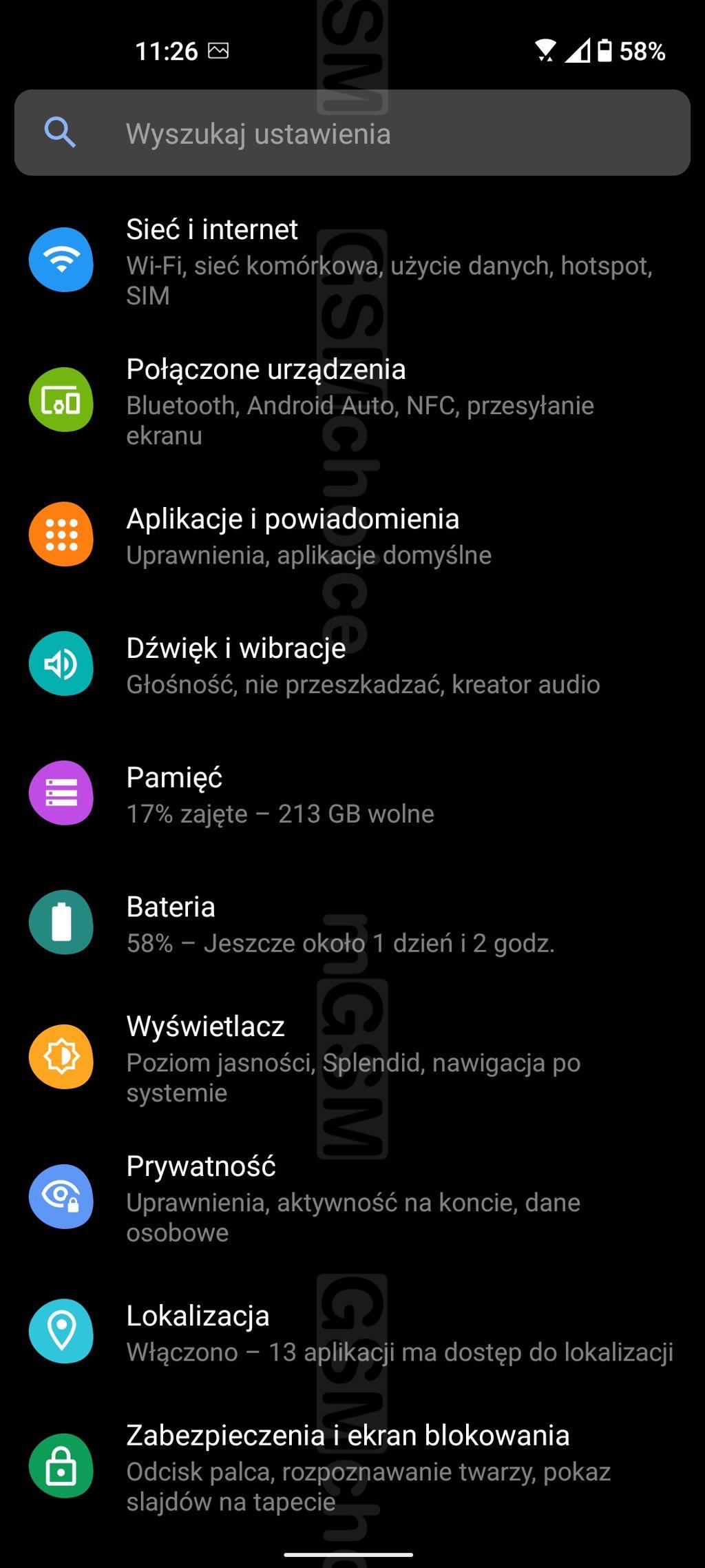Open Zabezpieczenia i ekran blokowania
The height and width of the screenshot is (1568, 705).
pyautogui.click(x=352, y=1467)
